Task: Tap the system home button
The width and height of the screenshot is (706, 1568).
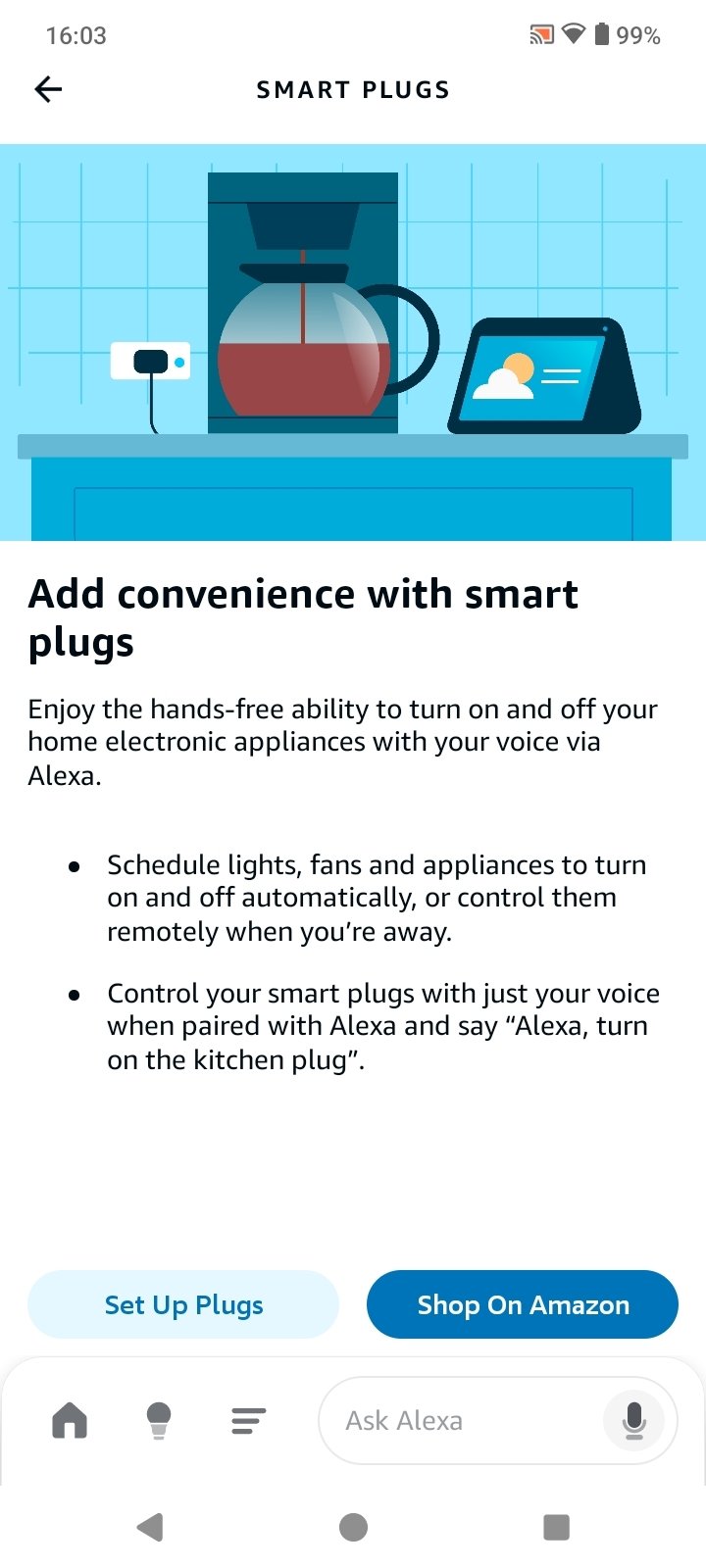Action: [353, 1527]
